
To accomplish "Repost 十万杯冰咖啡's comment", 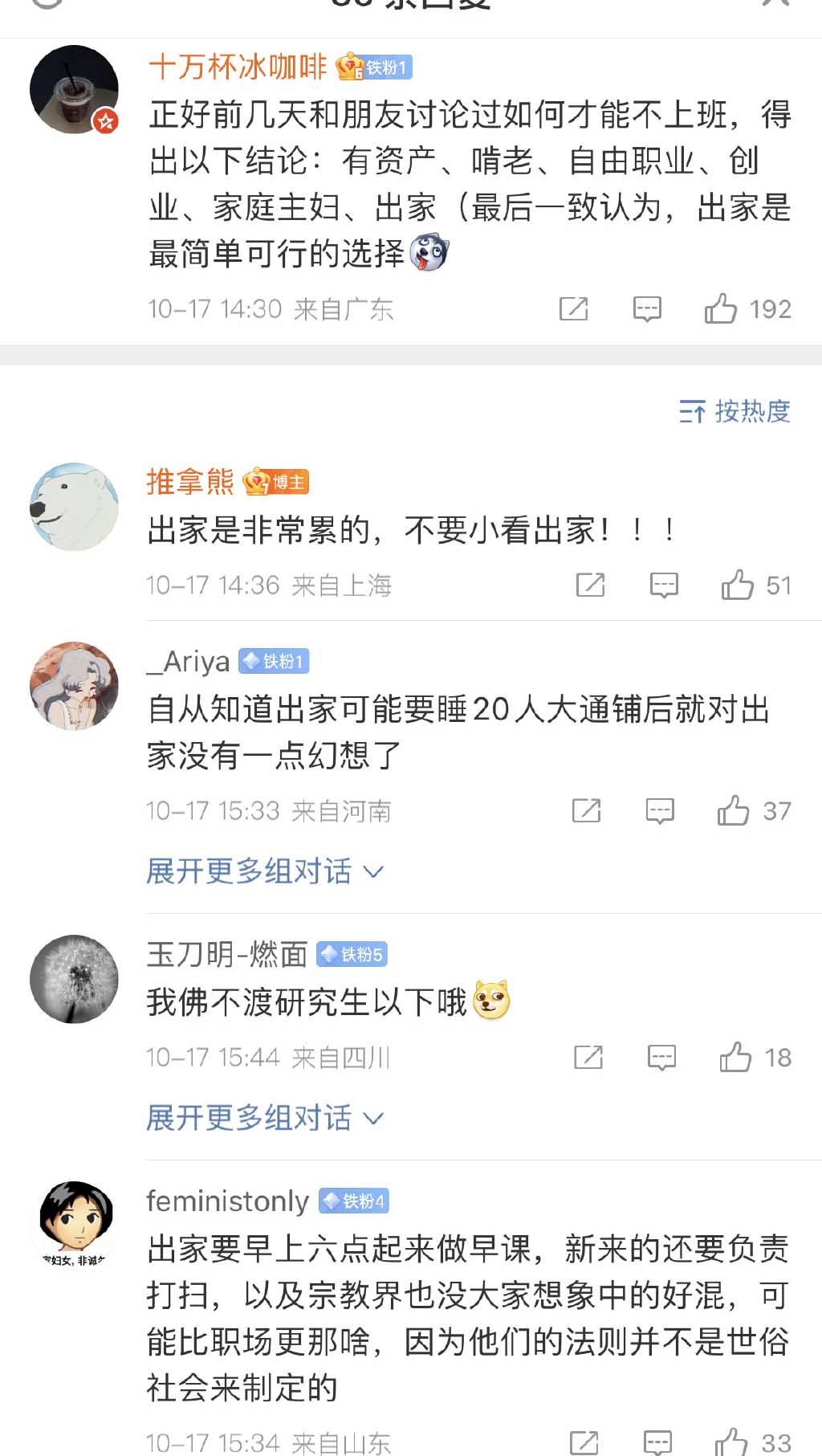I will coord(574,308).
